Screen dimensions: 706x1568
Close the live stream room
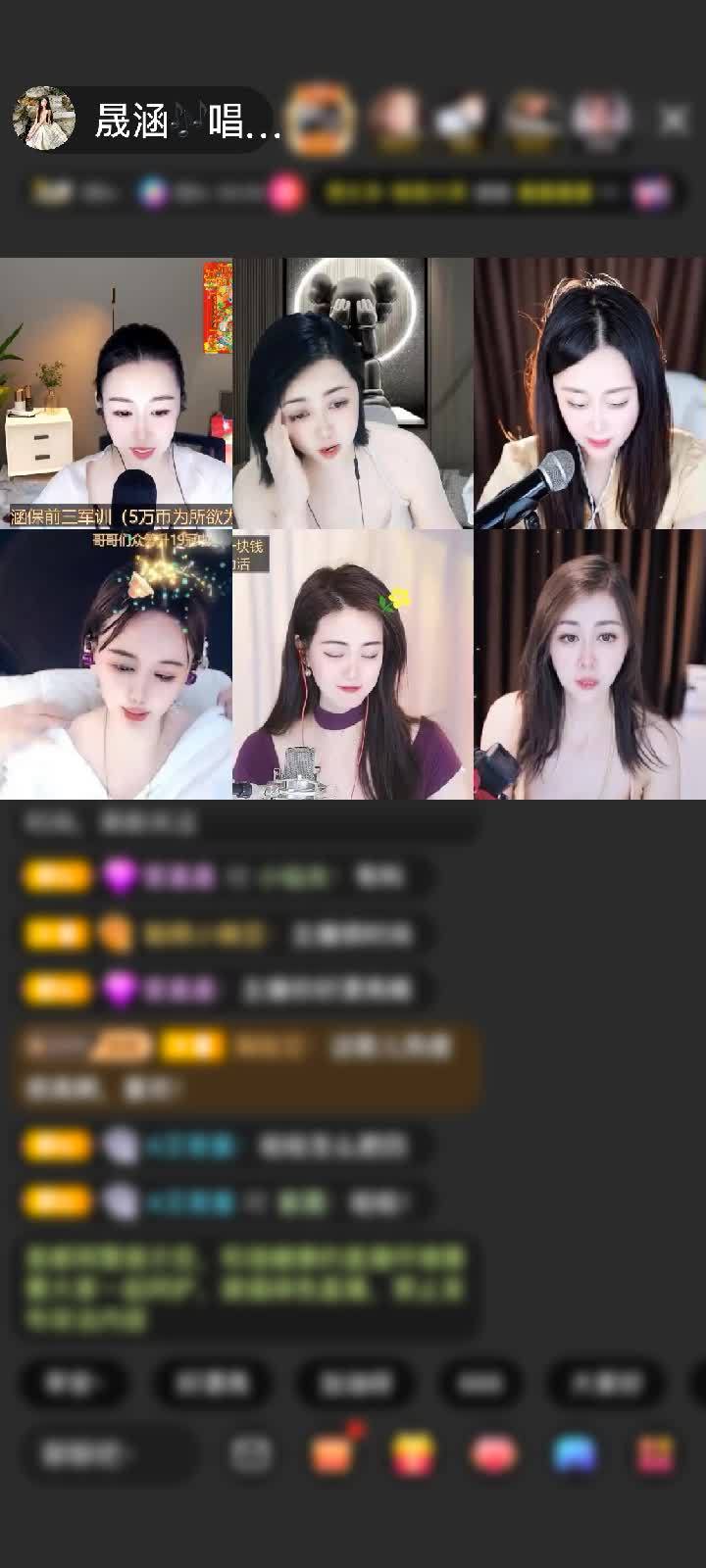click(x=673, y=121)
